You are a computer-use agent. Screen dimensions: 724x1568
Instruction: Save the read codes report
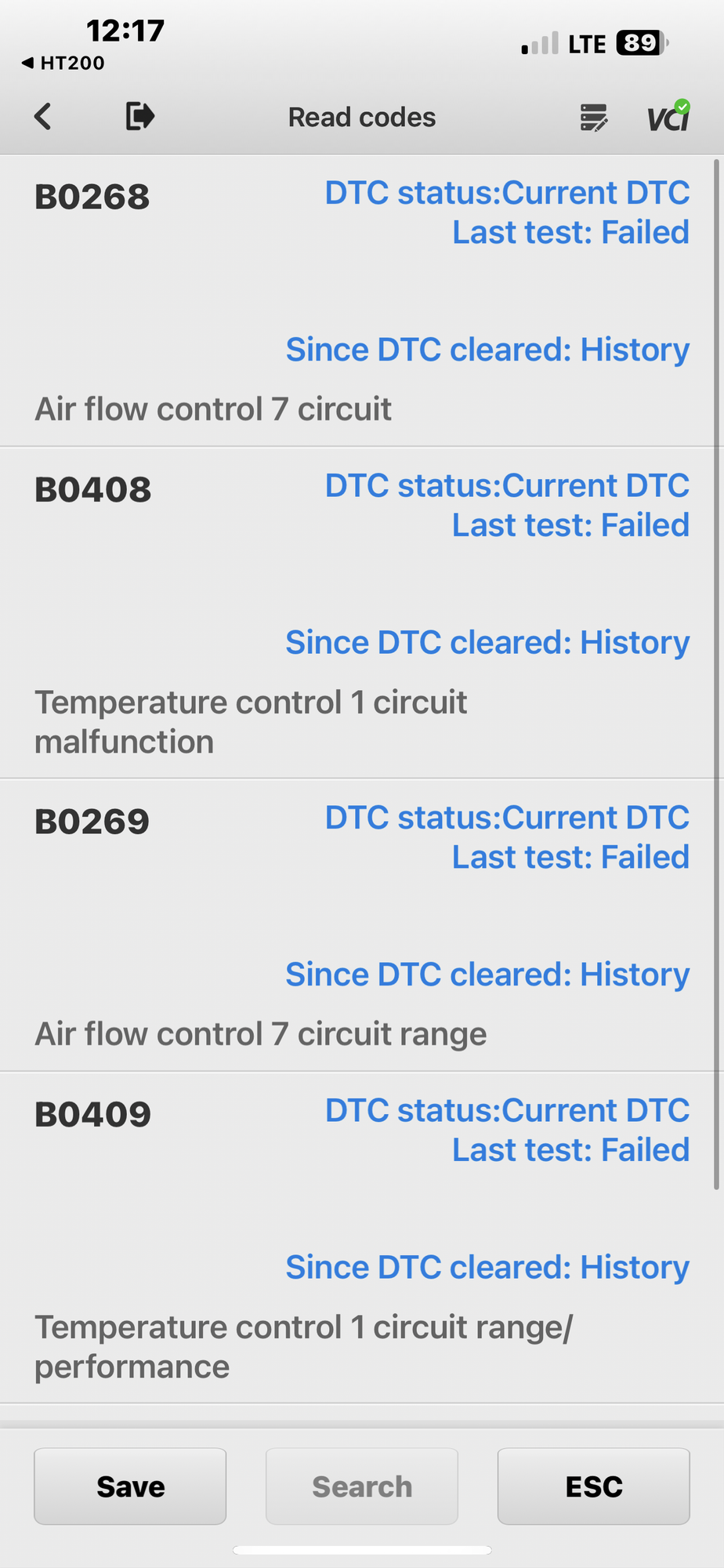point(130,1486)
